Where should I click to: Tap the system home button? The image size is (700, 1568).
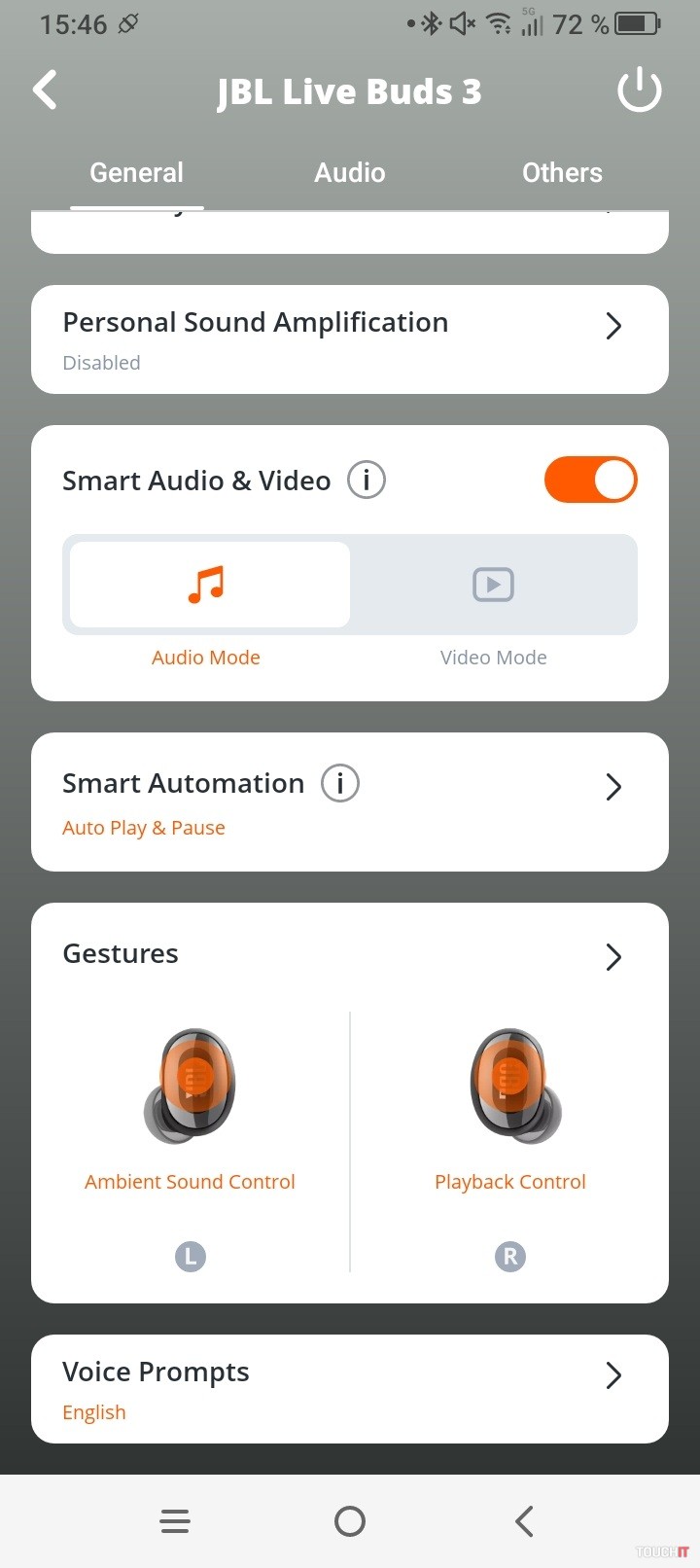tap(350, 1520)
